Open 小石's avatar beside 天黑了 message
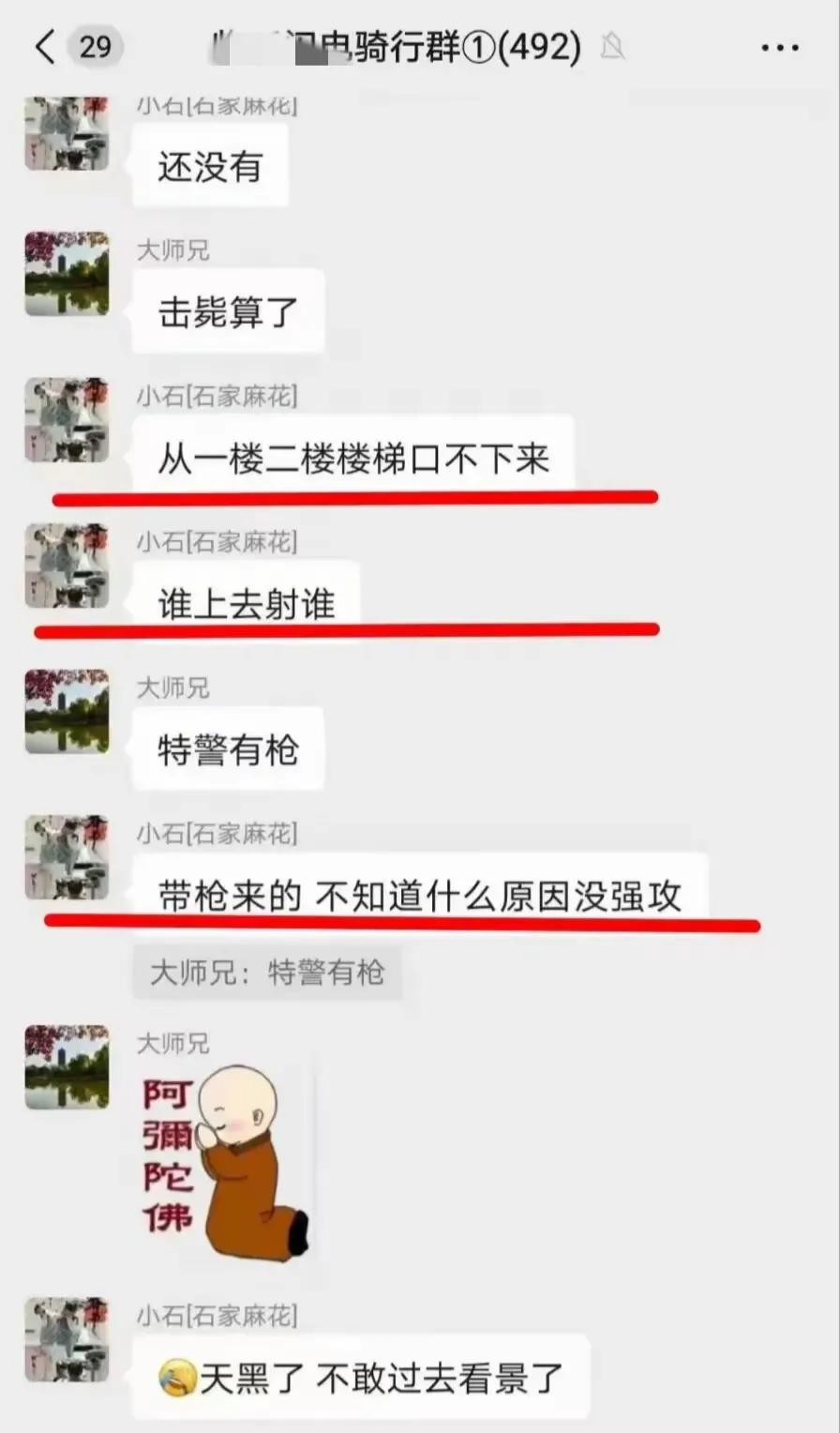 pos(67,1340)
